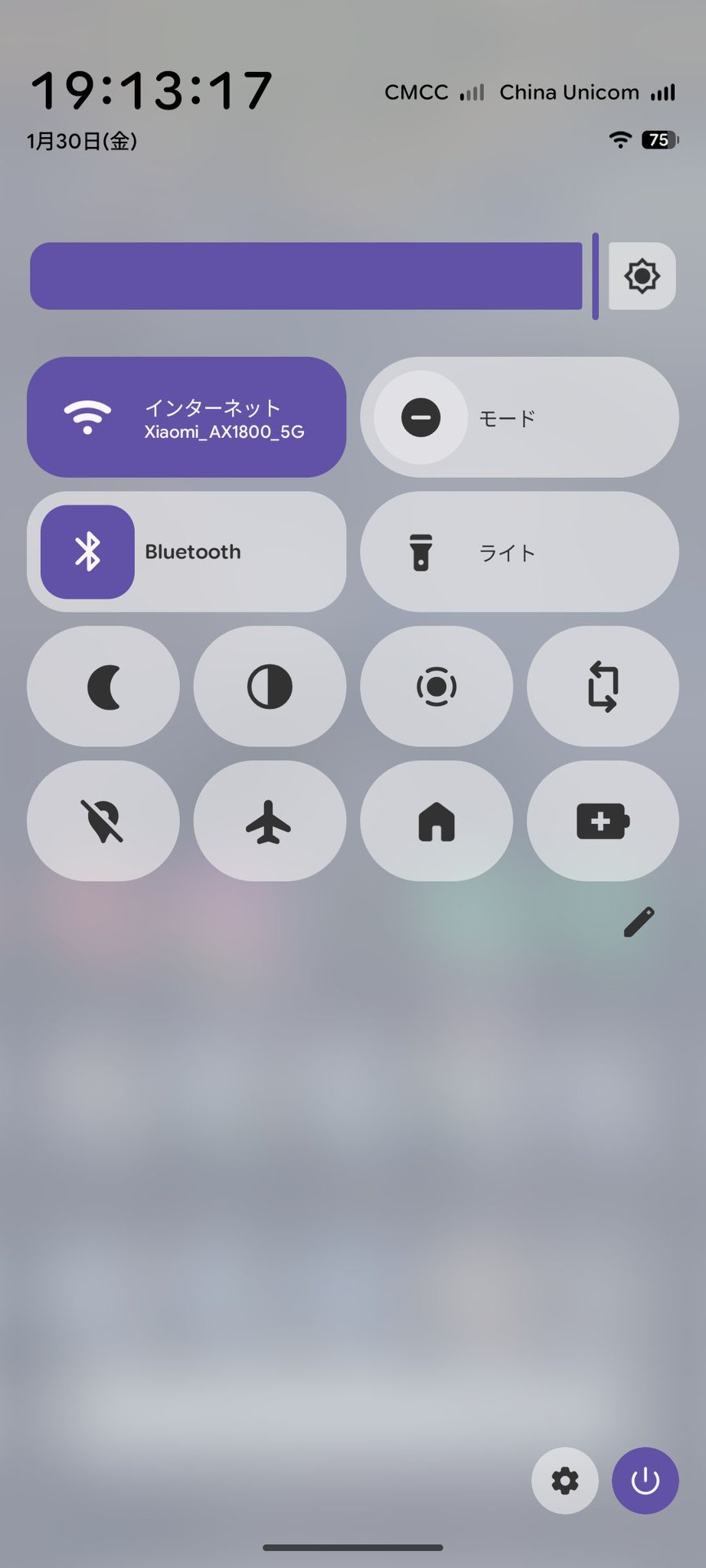Open the home controls tile

[x=436, y=821]
